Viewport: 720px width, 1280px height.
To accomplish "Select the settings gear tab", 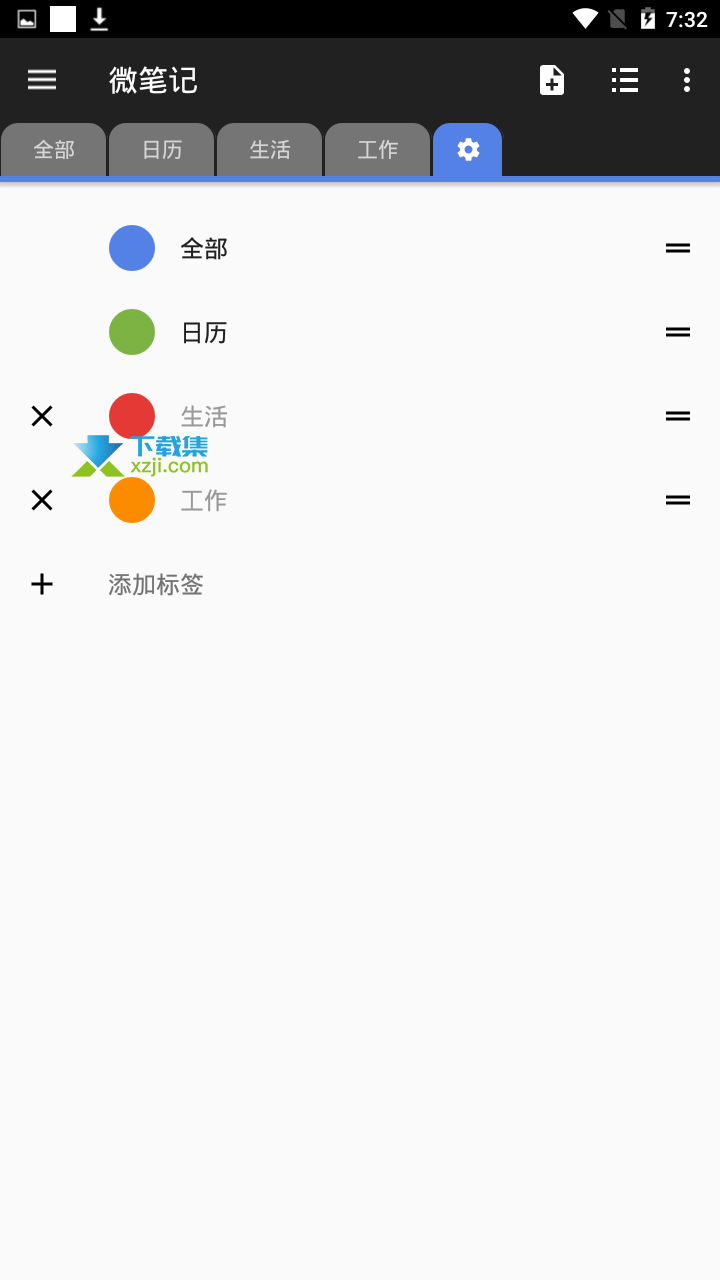I will (x=468, y=150).
